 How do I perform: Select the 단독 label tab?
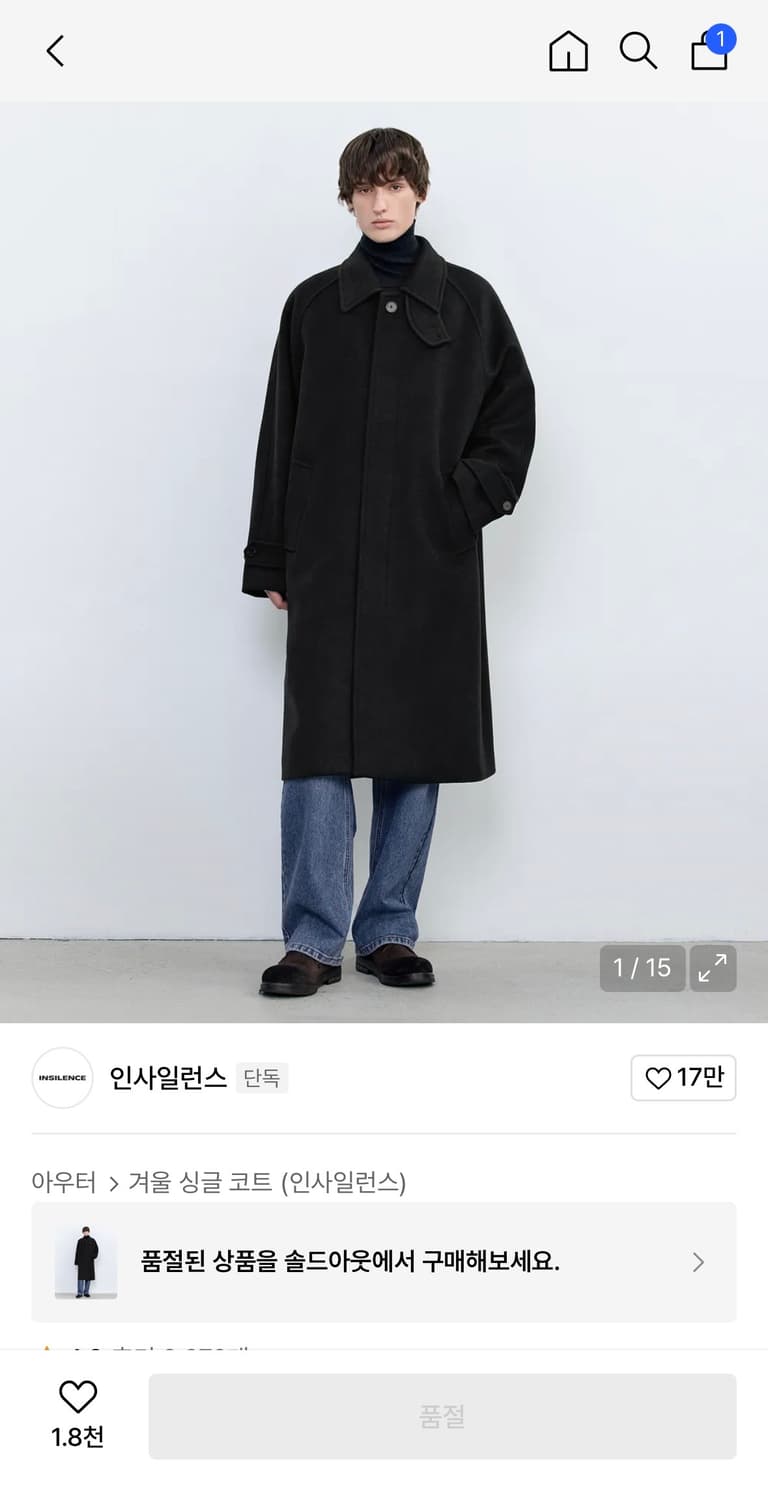[262, 1078]
